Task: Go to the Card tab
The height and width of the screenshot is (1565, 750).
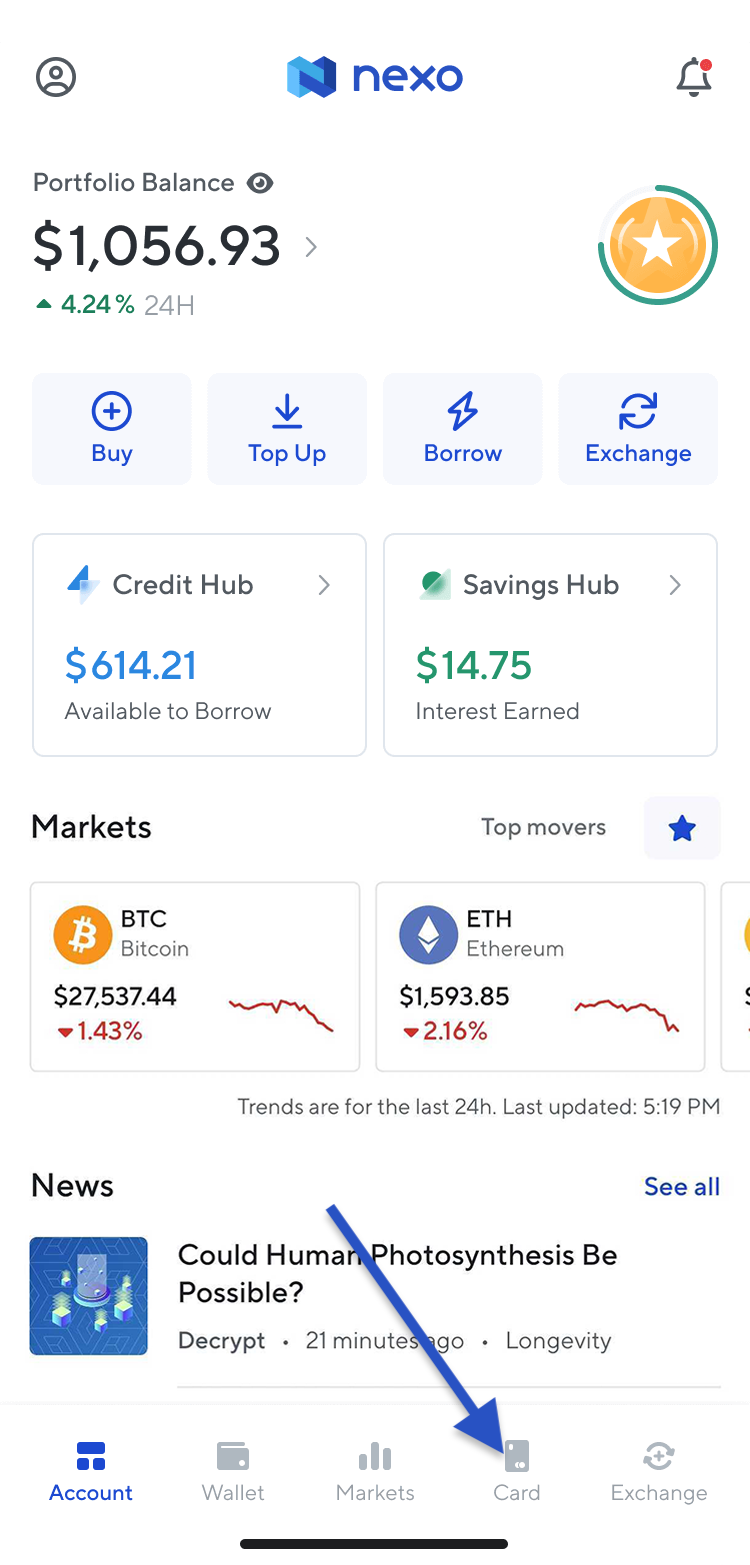Action: [517, 1471]
